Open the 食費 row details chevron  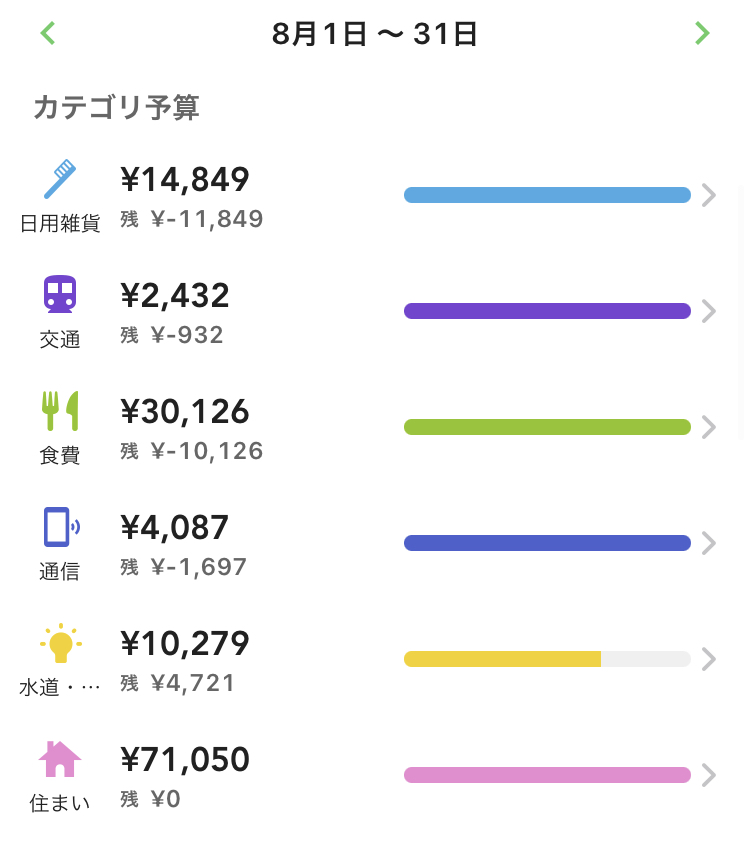[710, 427]
